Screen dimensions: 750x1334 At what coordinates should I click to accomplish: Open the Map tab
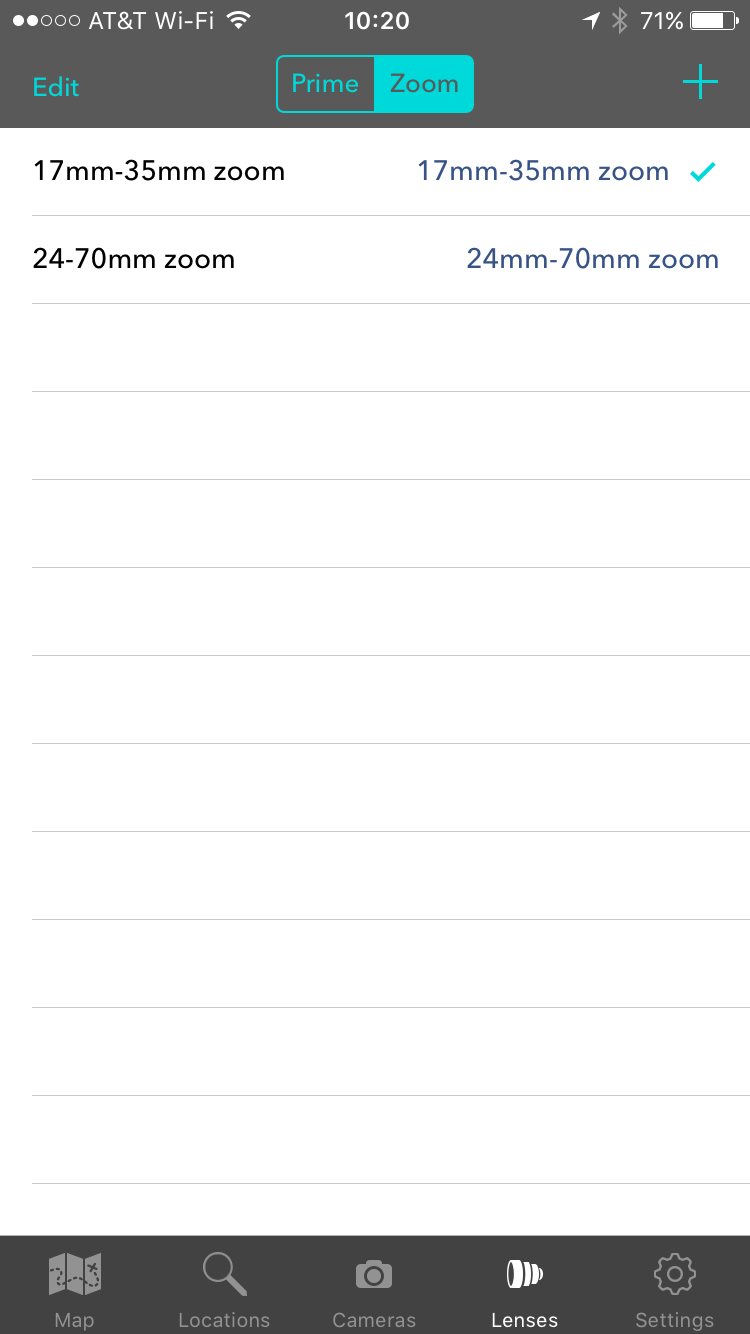[75, 1288]
